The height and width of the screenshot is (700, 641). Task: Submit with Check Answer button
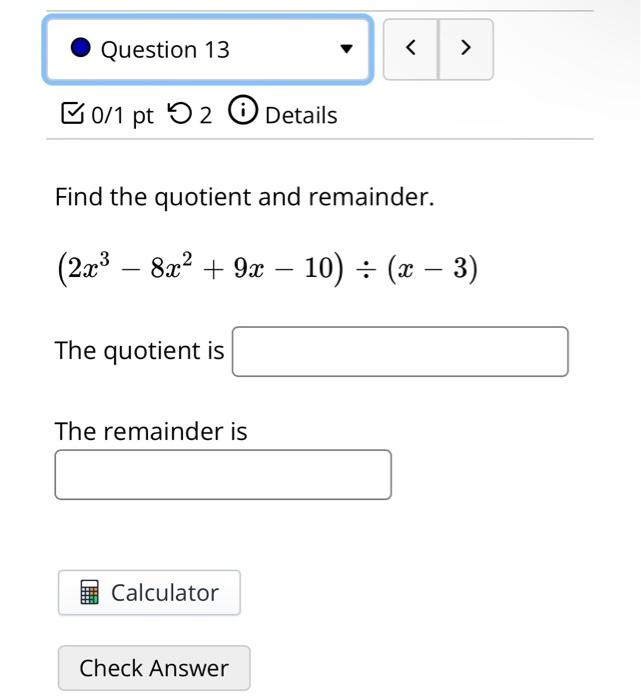(154, 668)
